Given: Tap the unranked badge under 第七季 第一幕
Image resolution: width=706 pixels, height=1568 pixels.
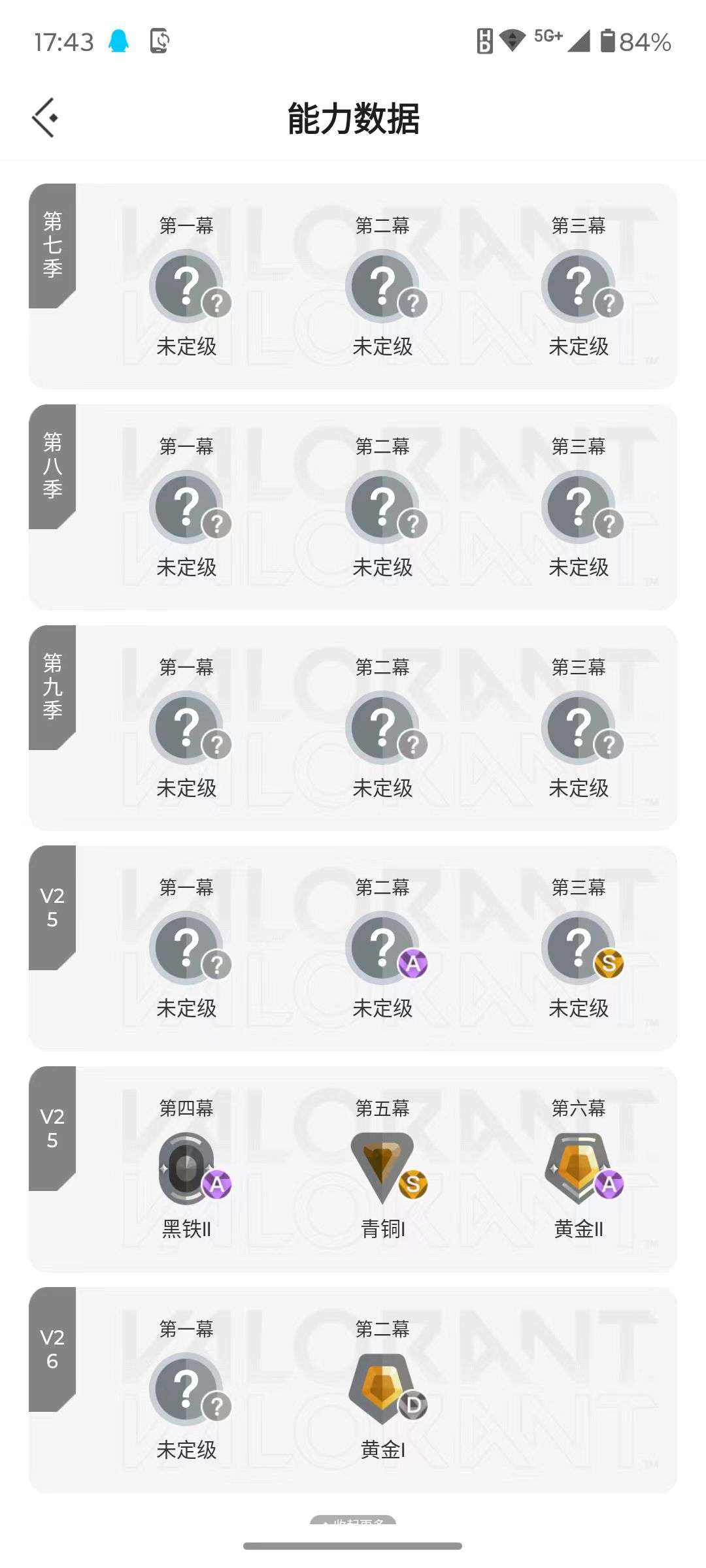Looking at the screenshot, I should pyautogui.click(x=188, y=284).
